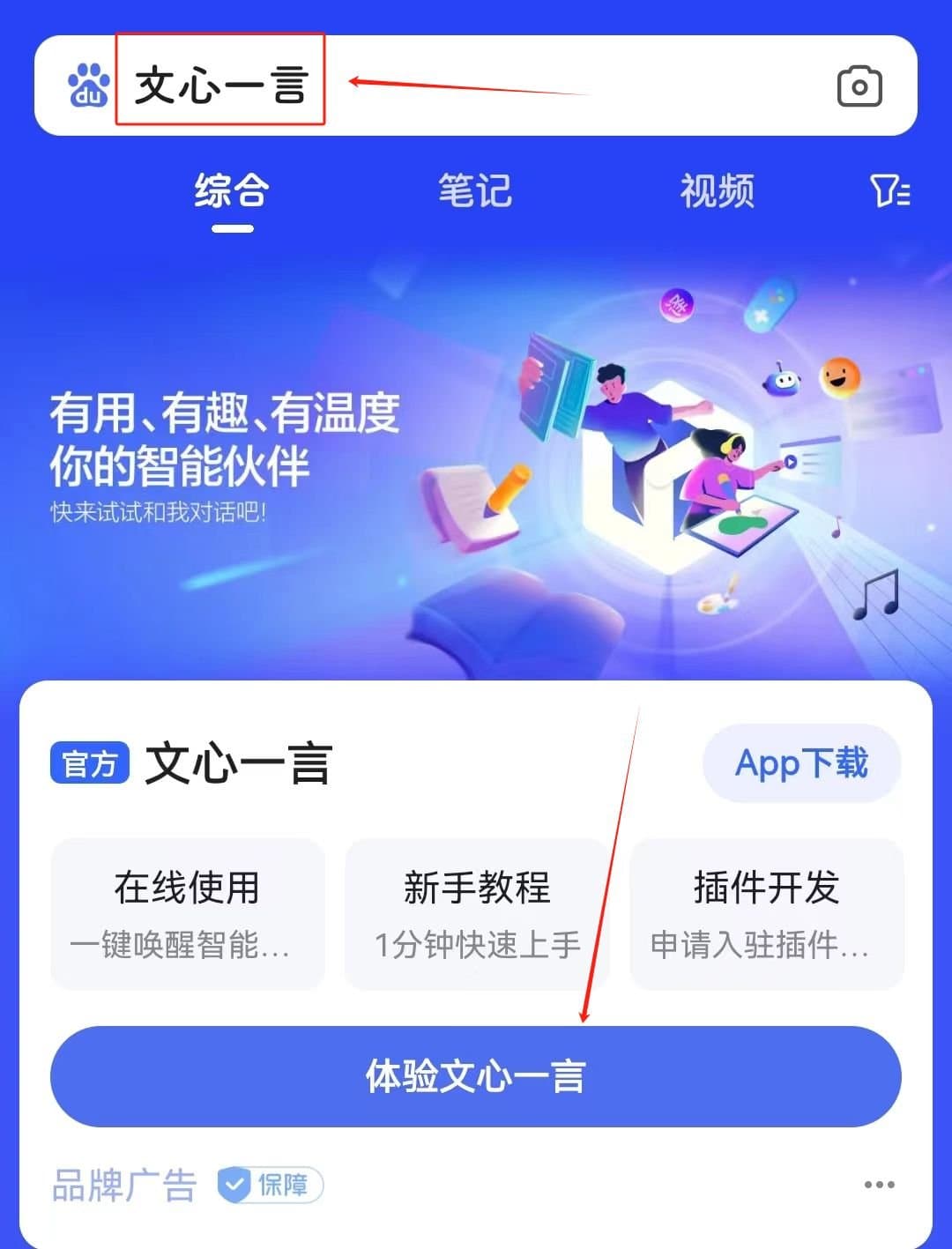Open the 新手教程 card
952x1249 pixels.
(x=476, y=914)
